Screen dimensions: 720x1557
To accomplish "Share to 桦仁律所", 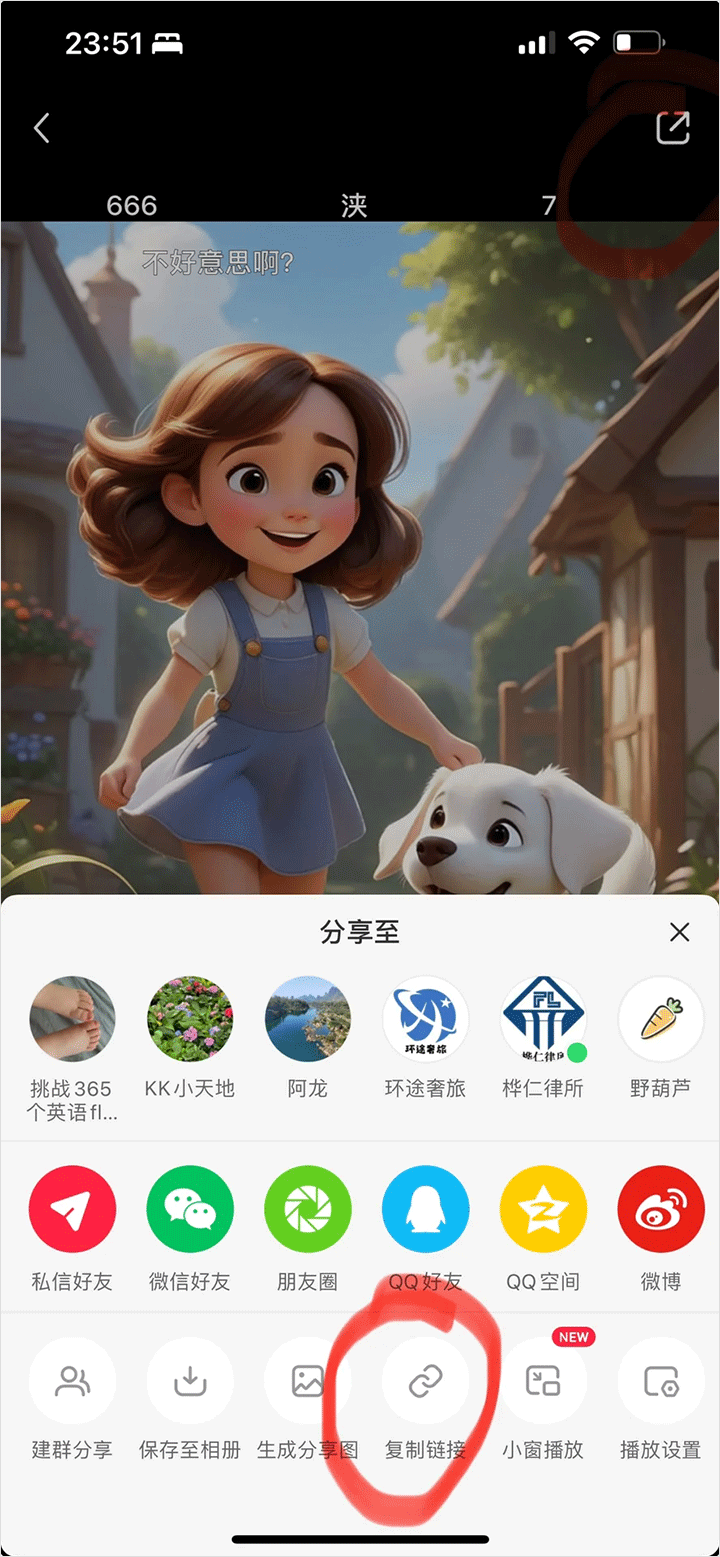I will click(x=543, y=1019).
